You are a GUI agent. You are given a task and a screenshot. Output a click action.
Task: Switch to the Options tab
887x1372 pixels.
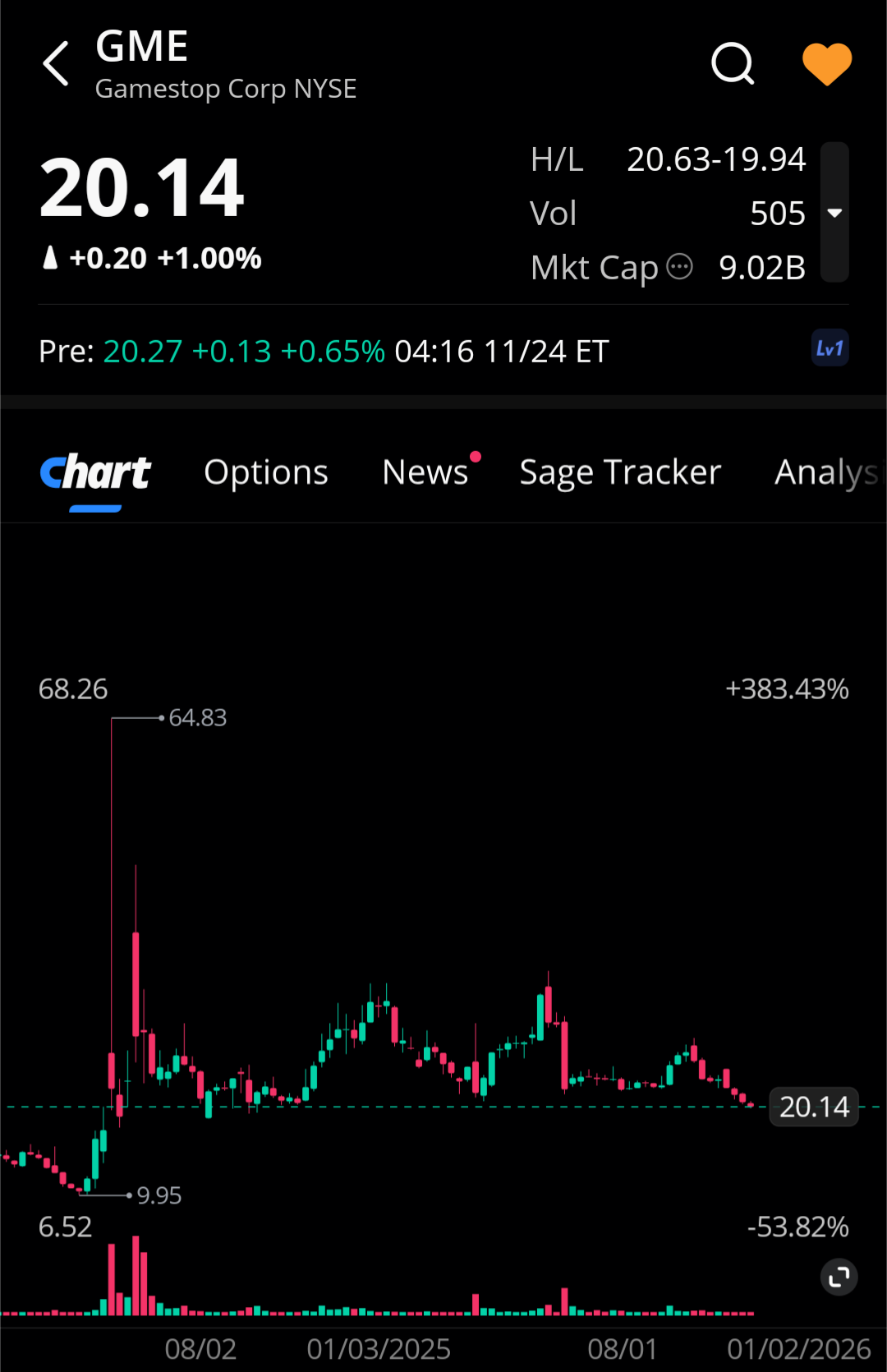(x=265, y=472)
